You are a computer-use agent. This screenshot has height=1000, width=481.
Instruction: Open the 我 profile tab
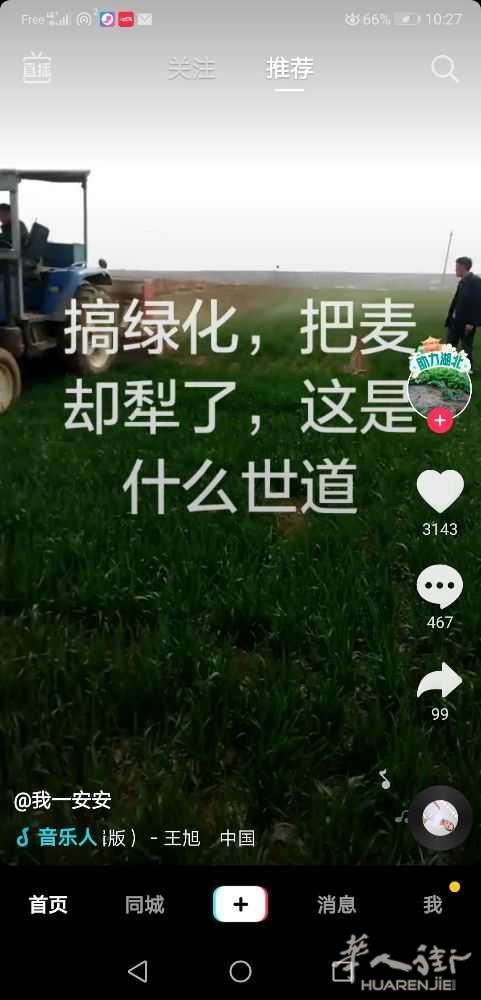point(433,904)
